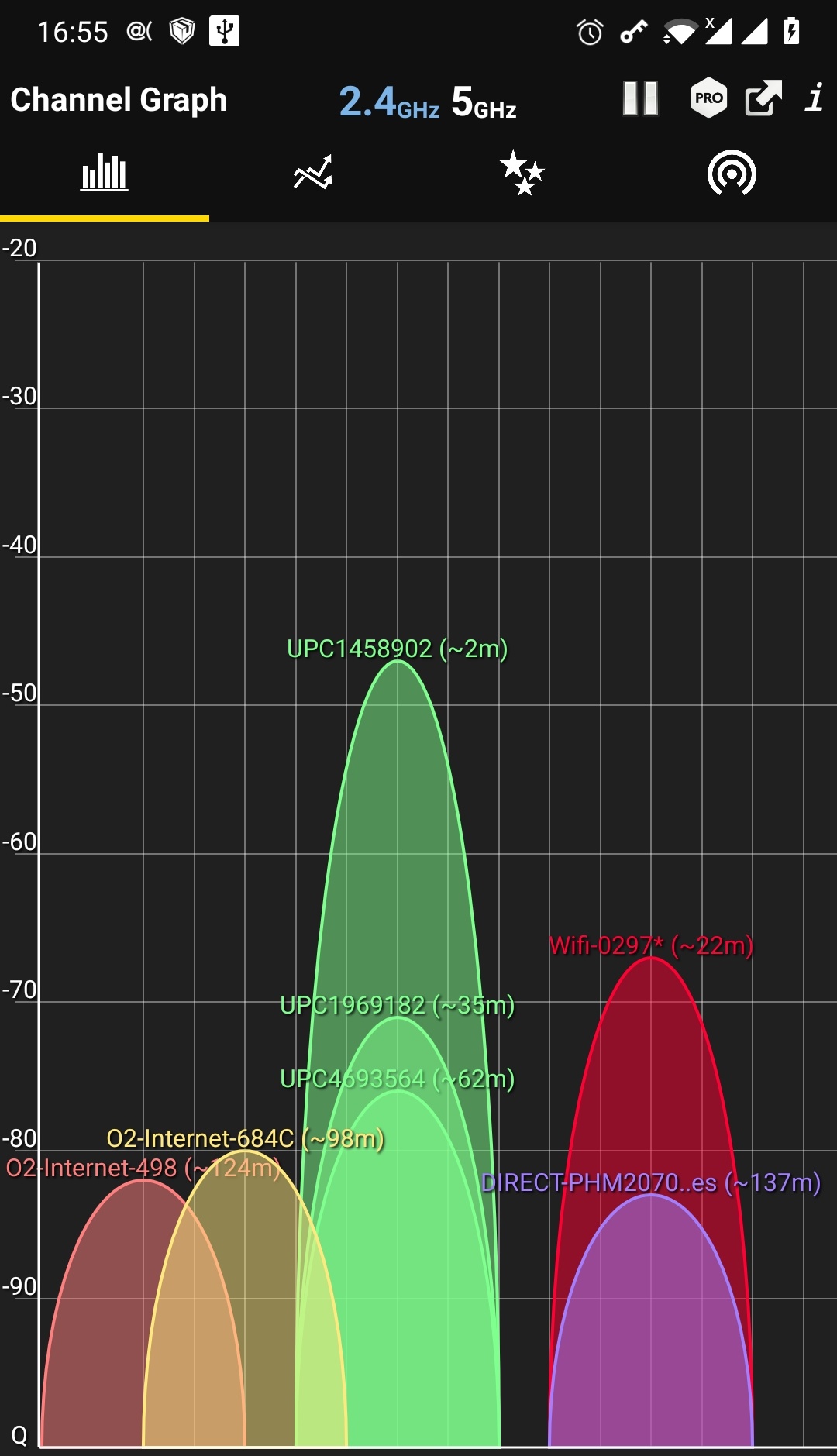This screenshot has height=1456, width=837.
Task: Select the channel graph bar-chart tab
Action: coord(105,173)
